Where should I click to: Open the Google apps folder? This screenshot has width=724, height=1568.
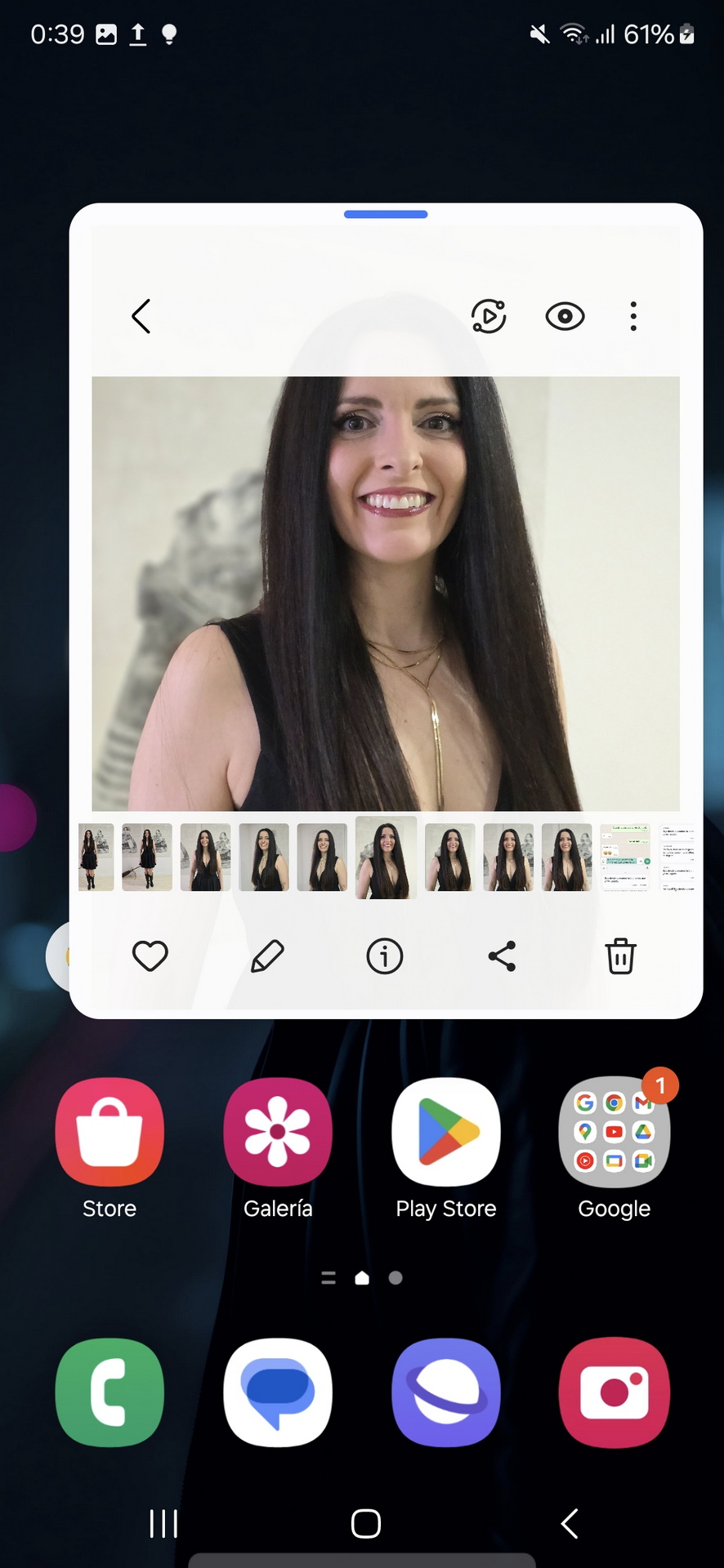click(615, 1147)
